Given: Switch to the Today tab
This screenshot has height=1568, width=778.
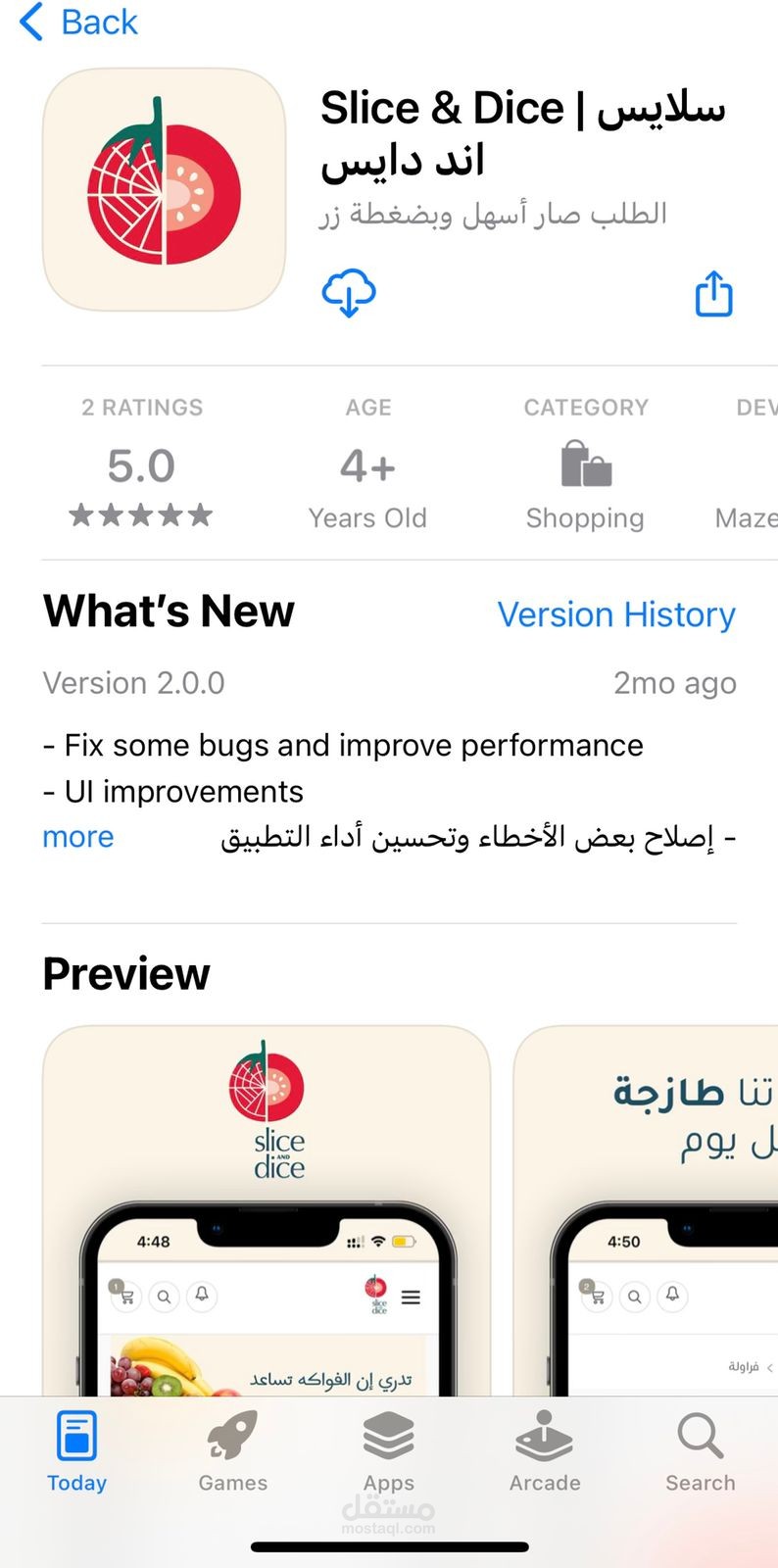Looking at the screenshot, I should click(x=76, y=1451).
